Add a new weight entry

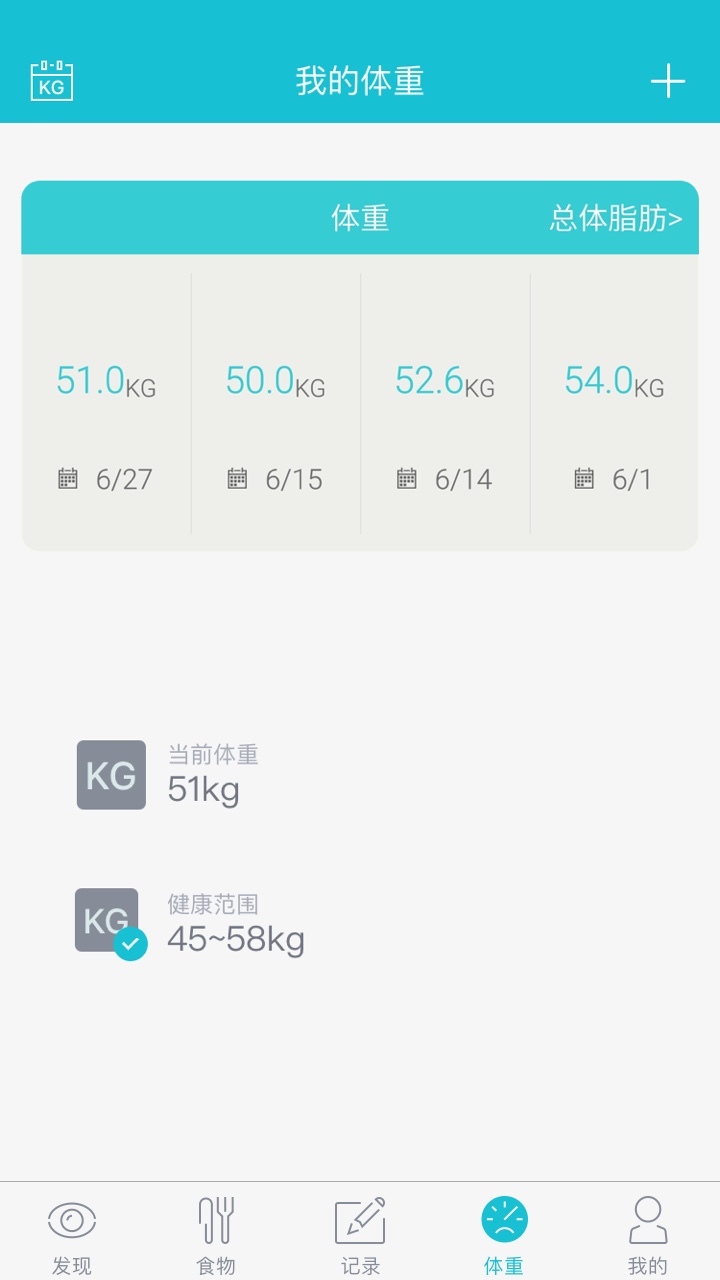click(x=667, y=81)
